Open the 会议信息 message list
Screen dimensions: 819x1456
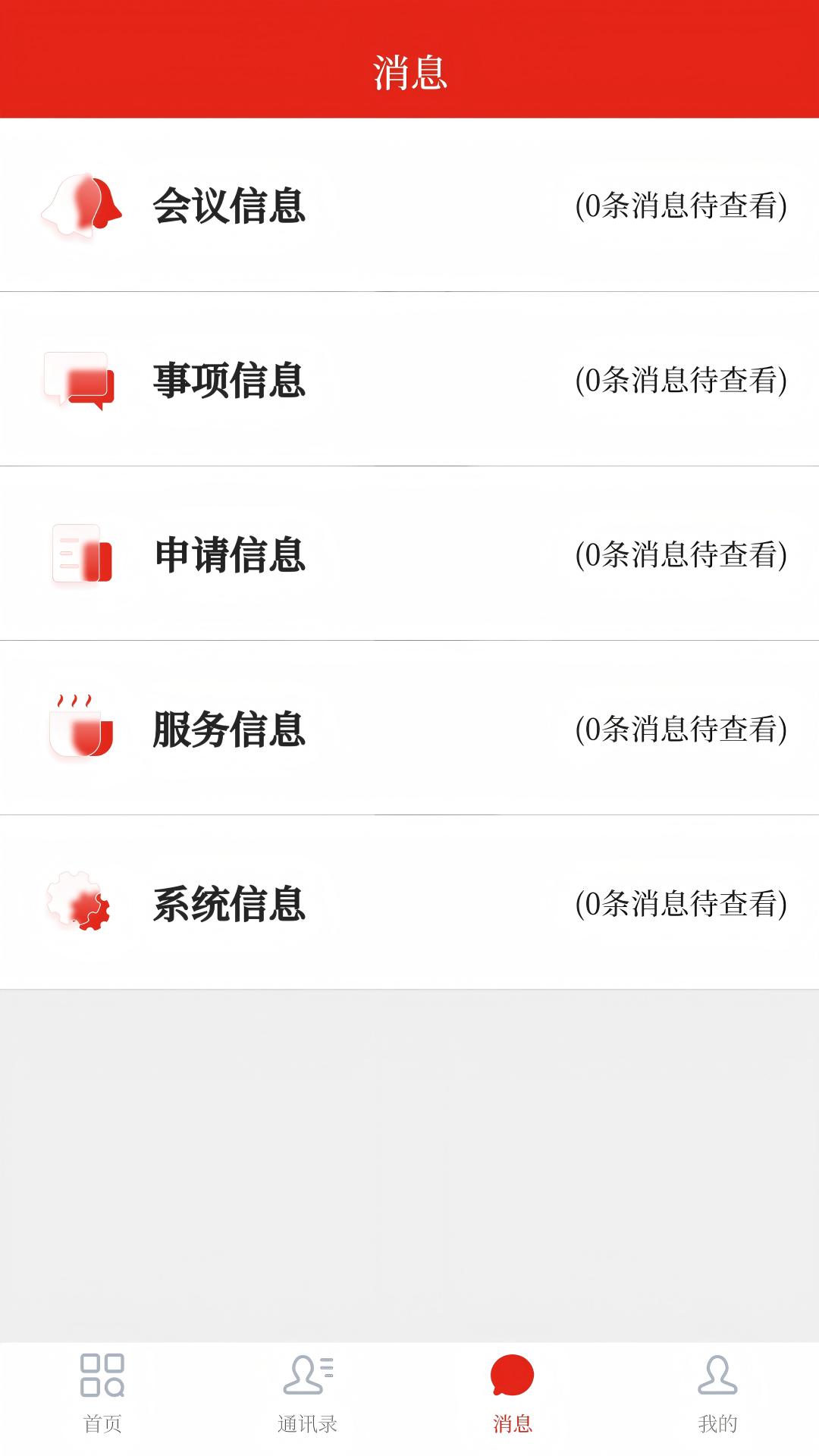(x=409, y=206)
